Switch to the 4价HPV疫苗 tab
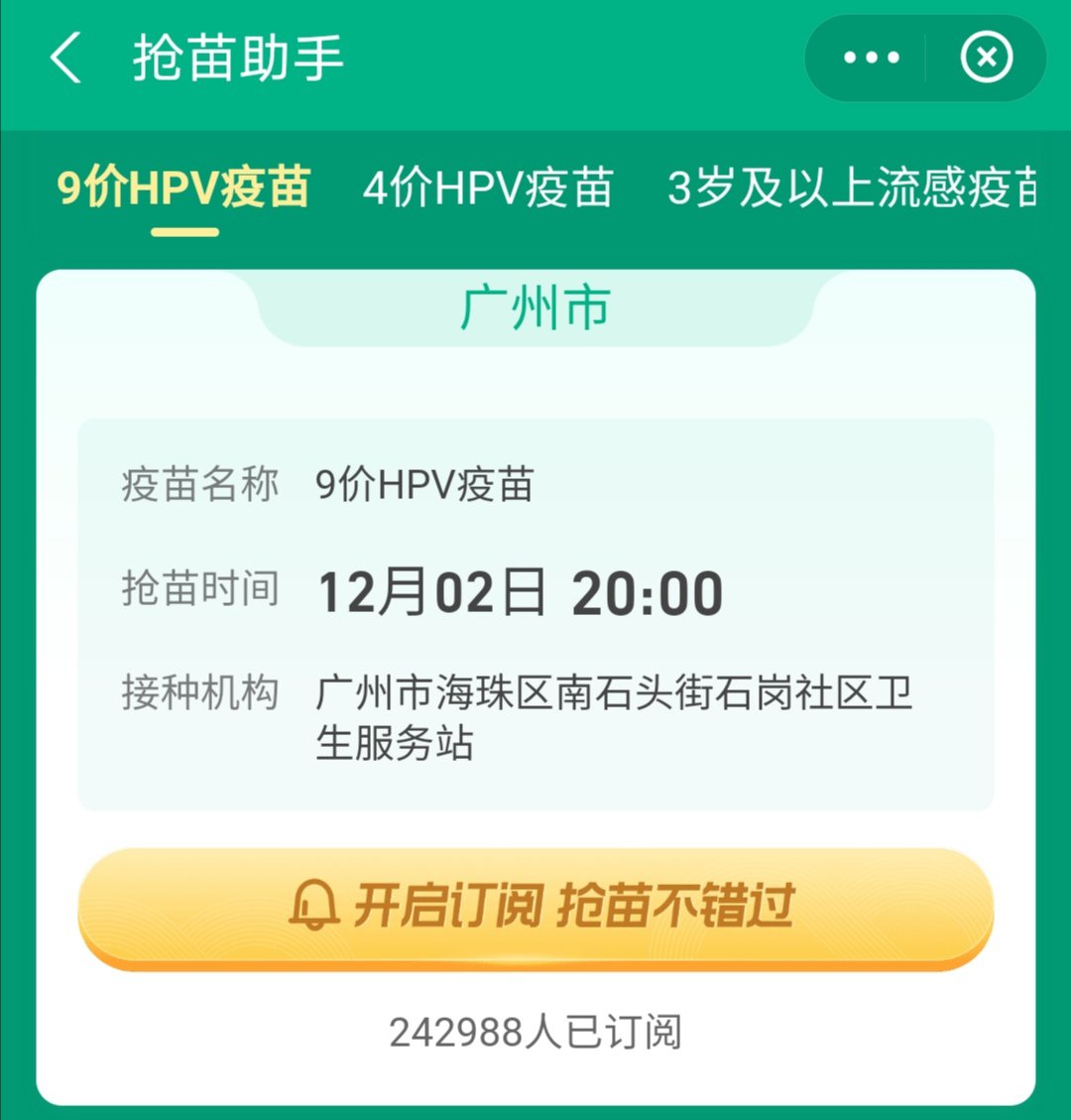 488,188
